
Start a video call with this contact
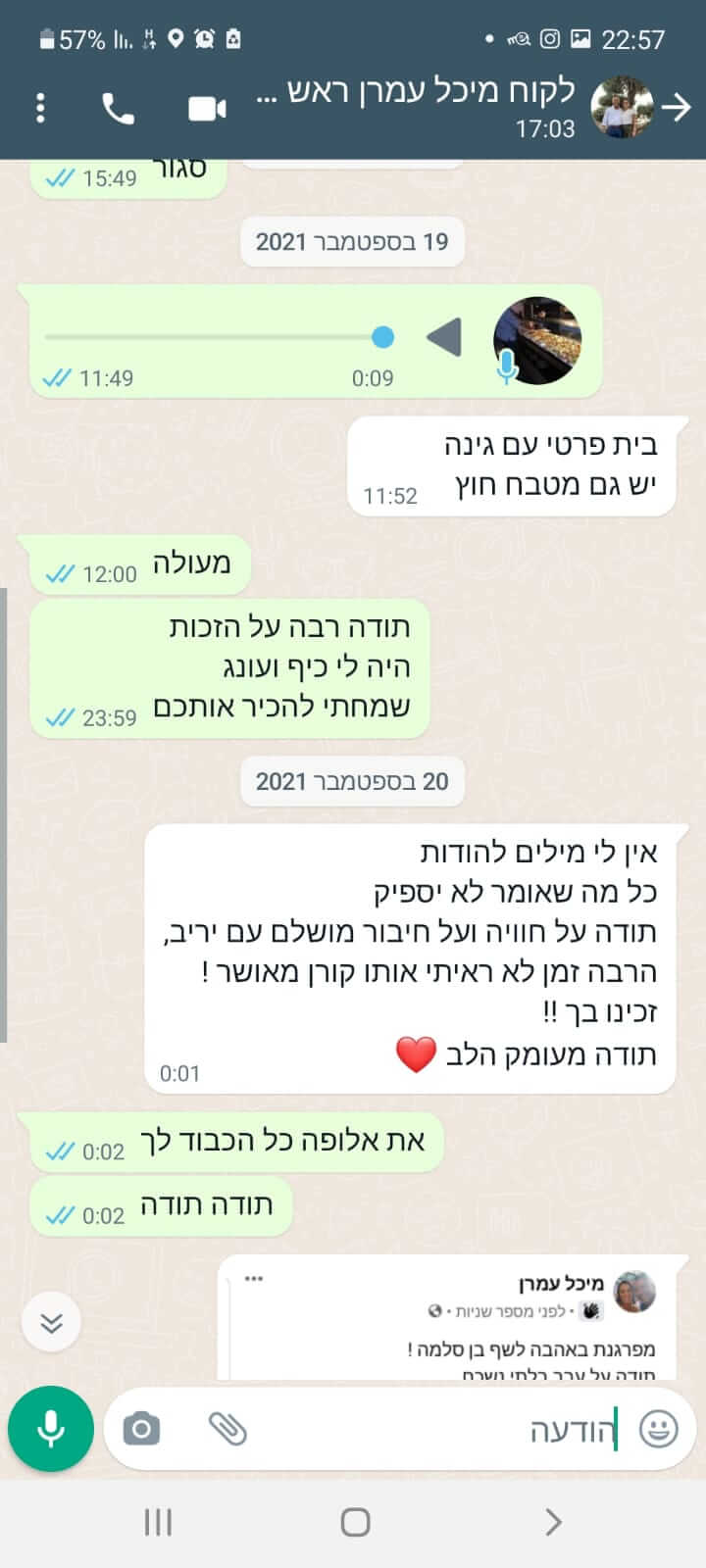tap(207, 109)
